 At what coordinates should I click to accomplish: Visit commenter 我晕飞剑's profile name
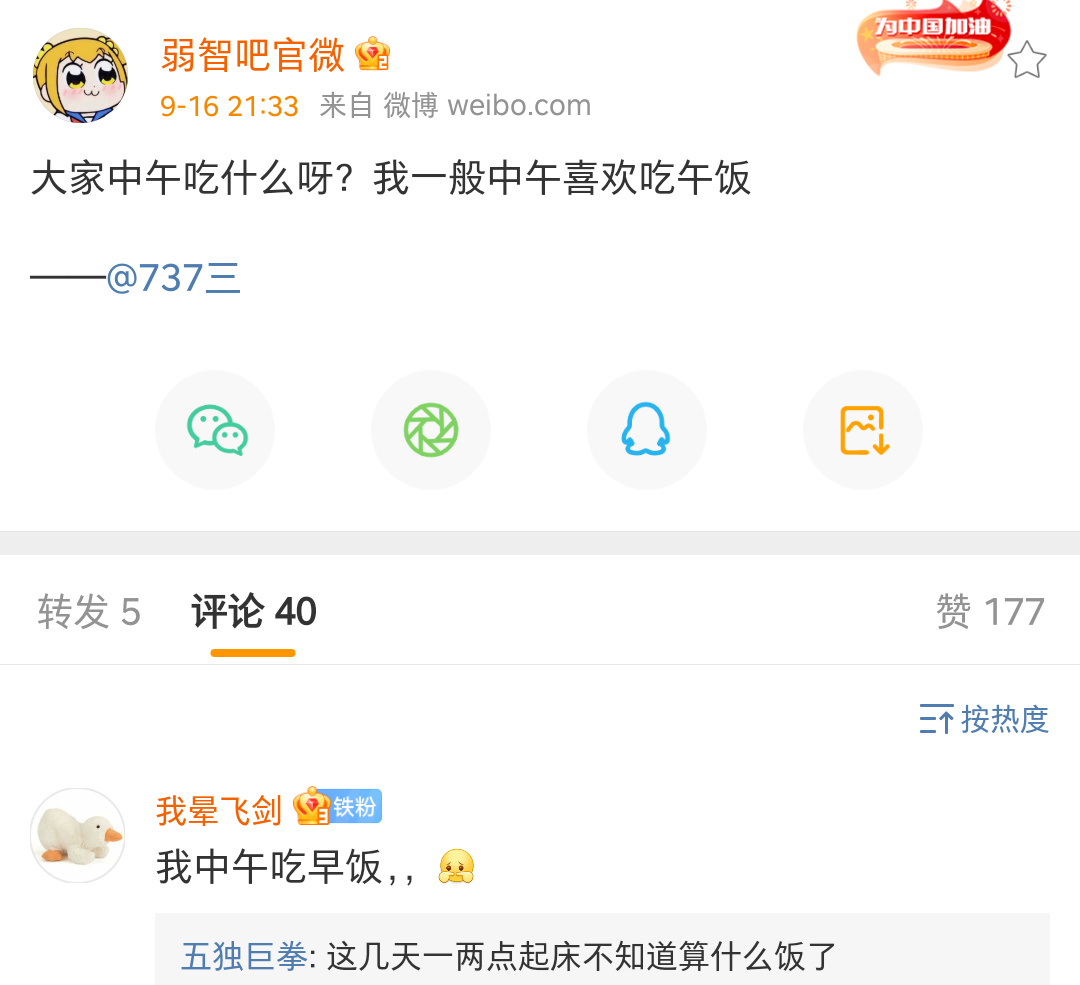(x=219, y=810)
